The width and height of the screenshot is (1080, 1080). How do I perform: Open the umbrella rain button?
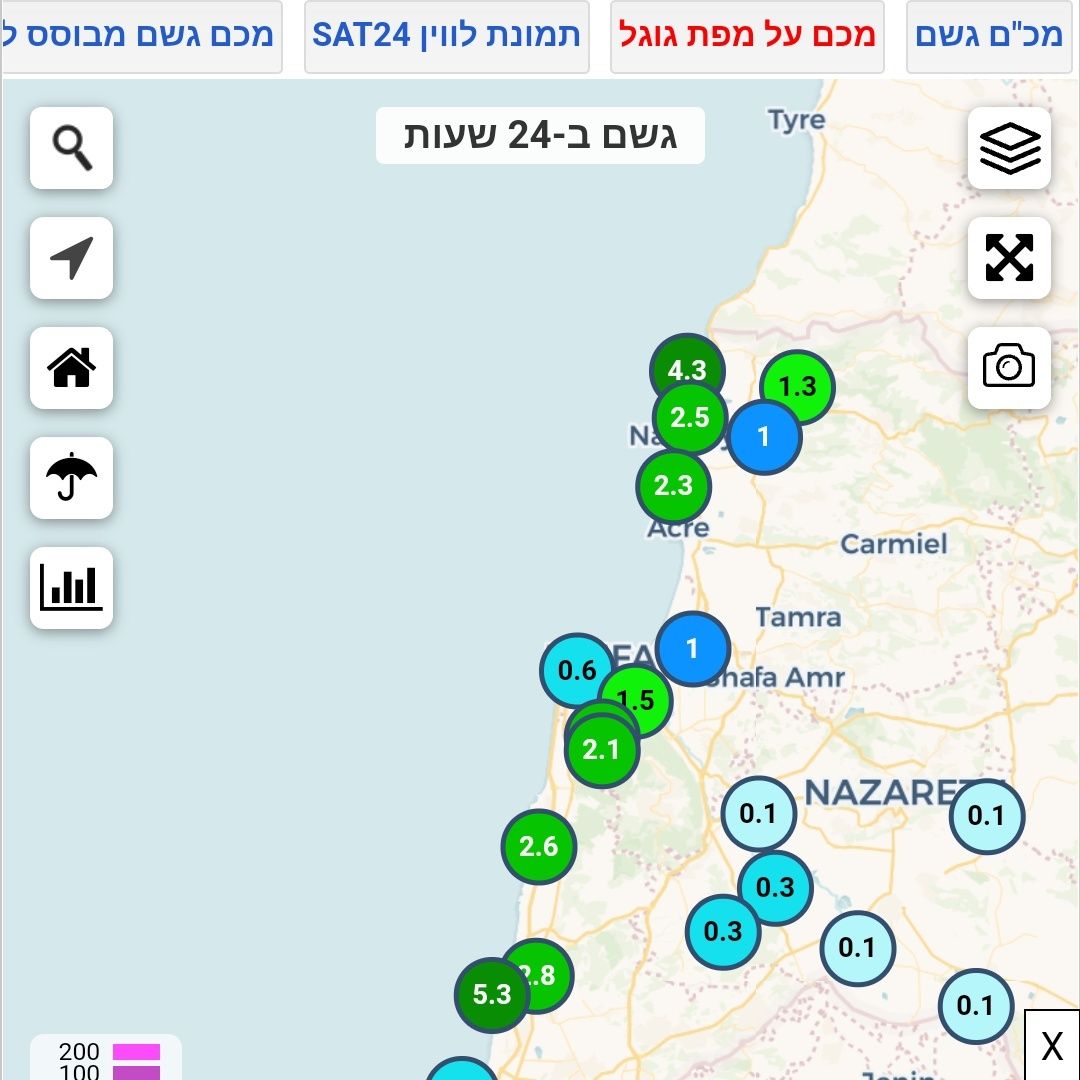click(71, 478)
